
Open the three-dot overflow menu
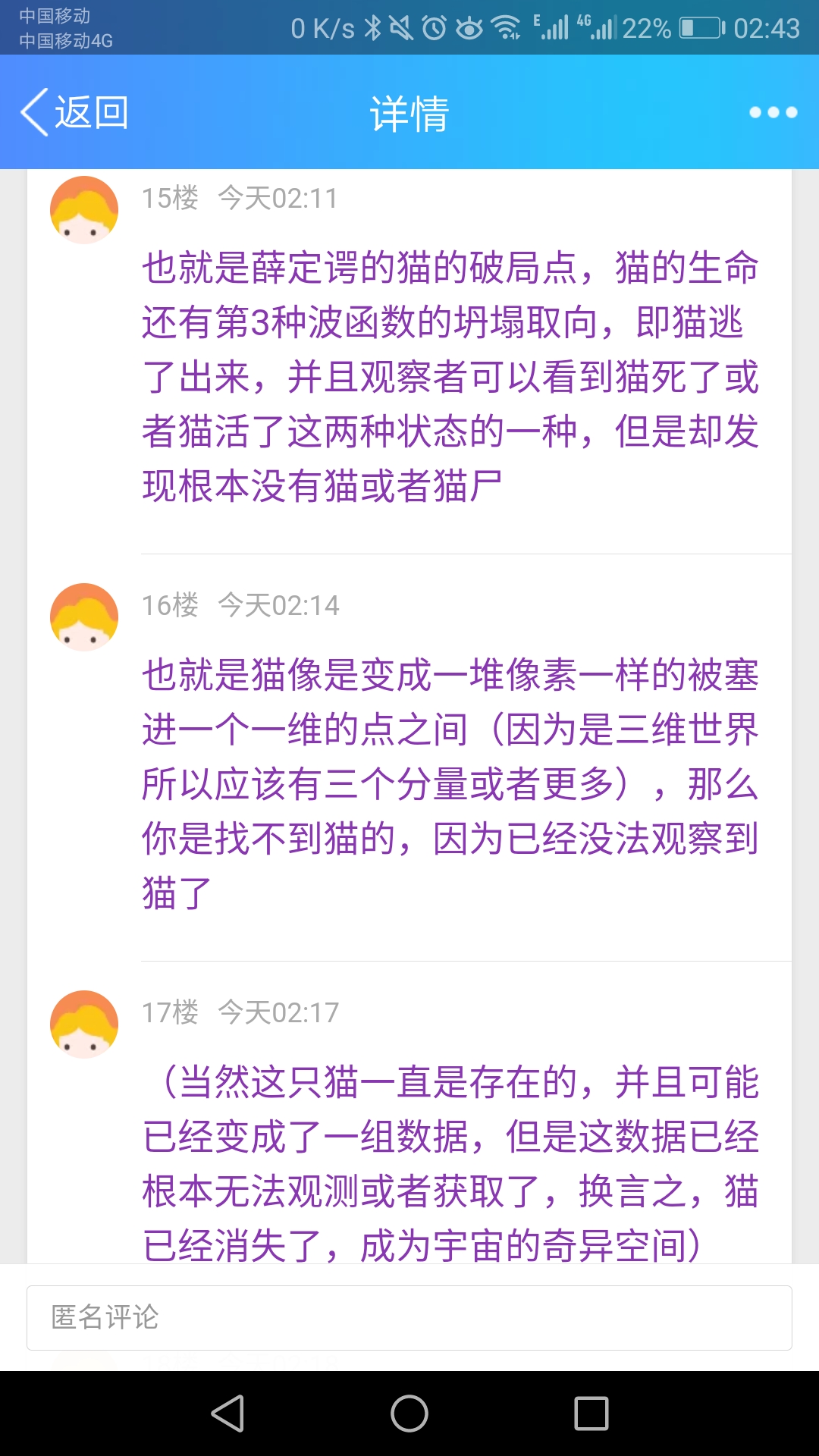click(773, 112)
